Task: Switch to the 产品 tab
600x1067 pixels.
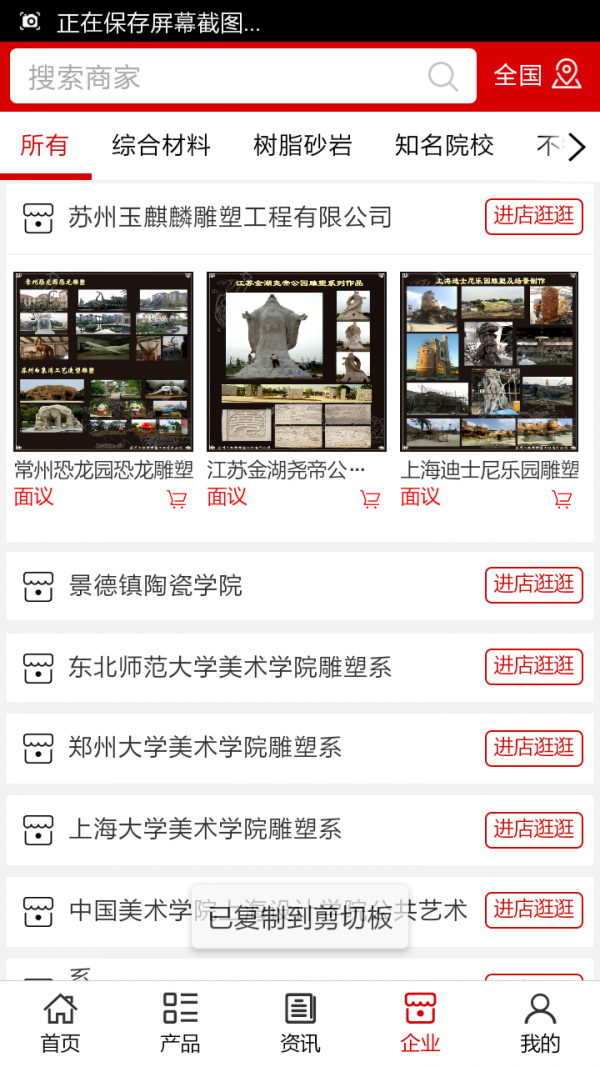Action: (x=180, y=1023)
